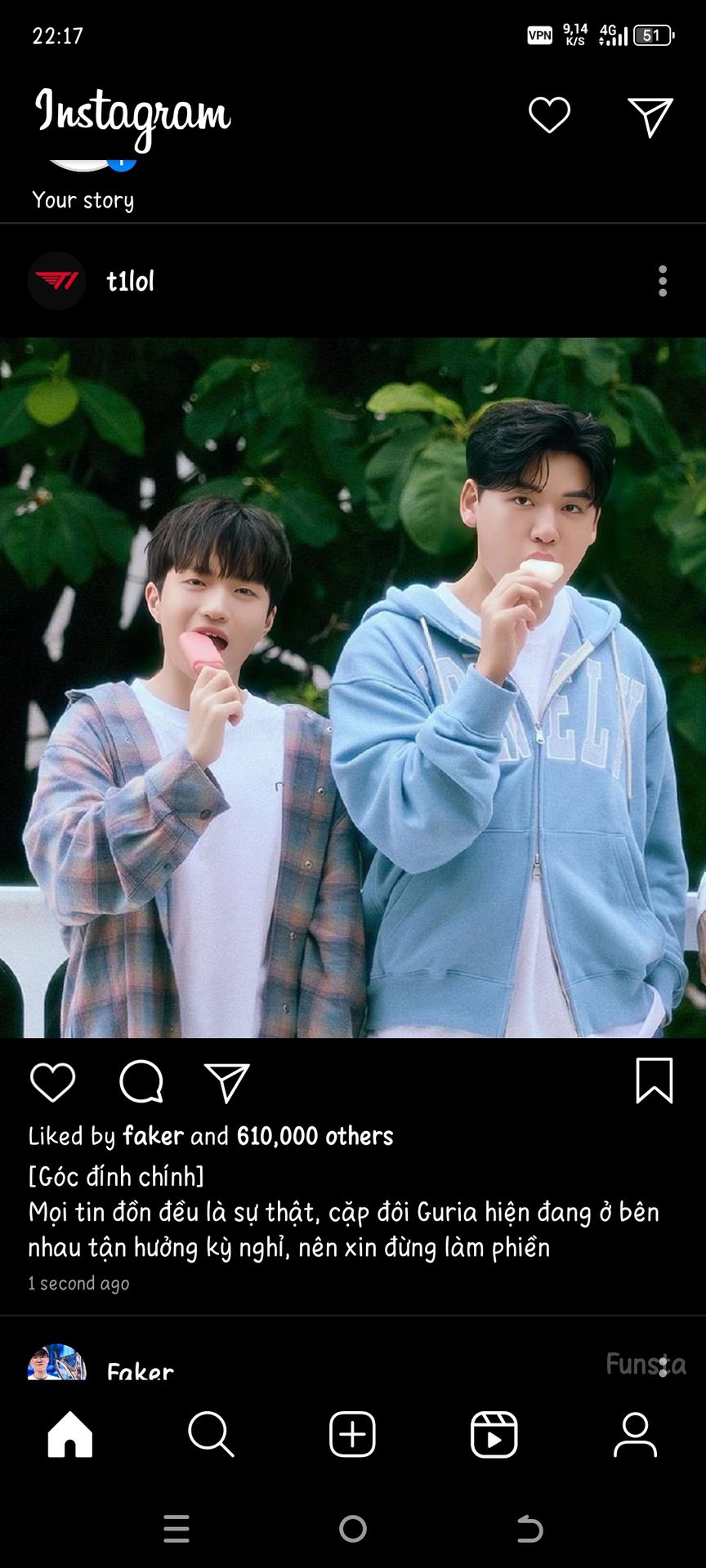The width and height of the screenshot is (706, 1568).
Task: Create a new post with the plus tab
Action: 352,1435
